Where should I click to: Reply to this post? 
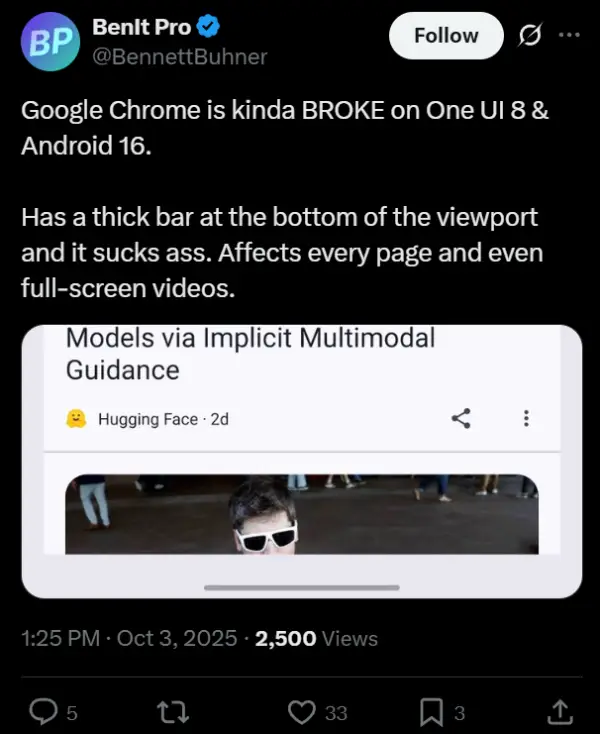[43, 711]
